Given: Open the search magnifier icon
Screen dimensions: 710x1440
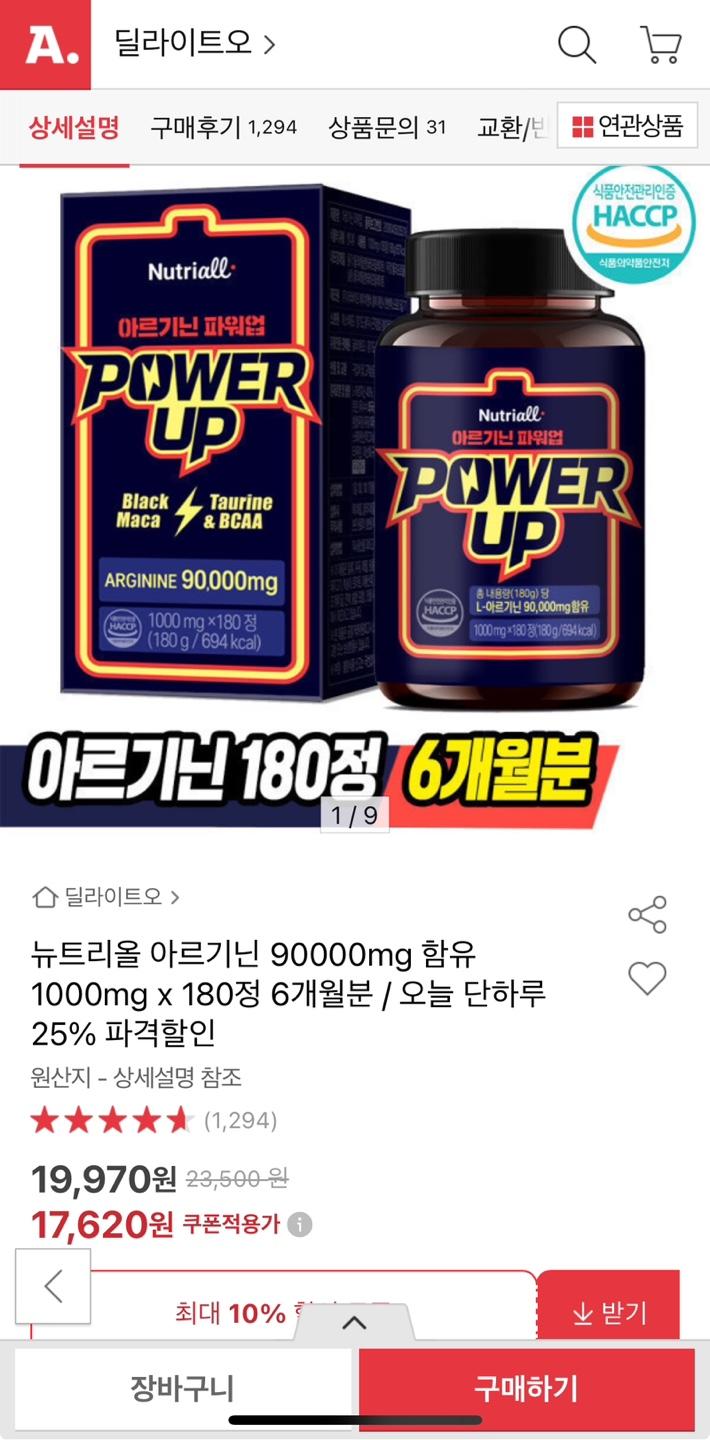Looking at the screenshot, I should coord(577,45).
